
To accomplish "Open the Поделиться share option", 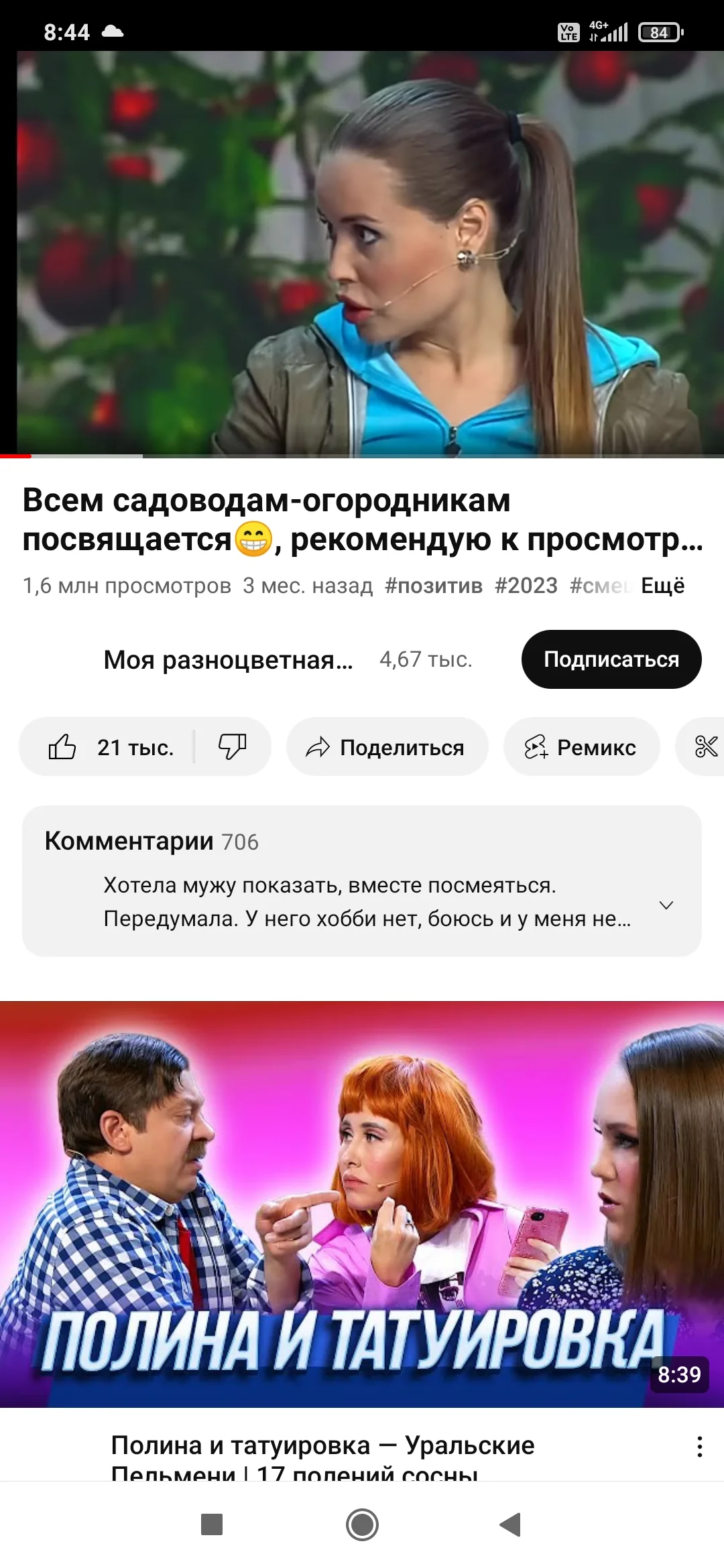I will point(387,747).
